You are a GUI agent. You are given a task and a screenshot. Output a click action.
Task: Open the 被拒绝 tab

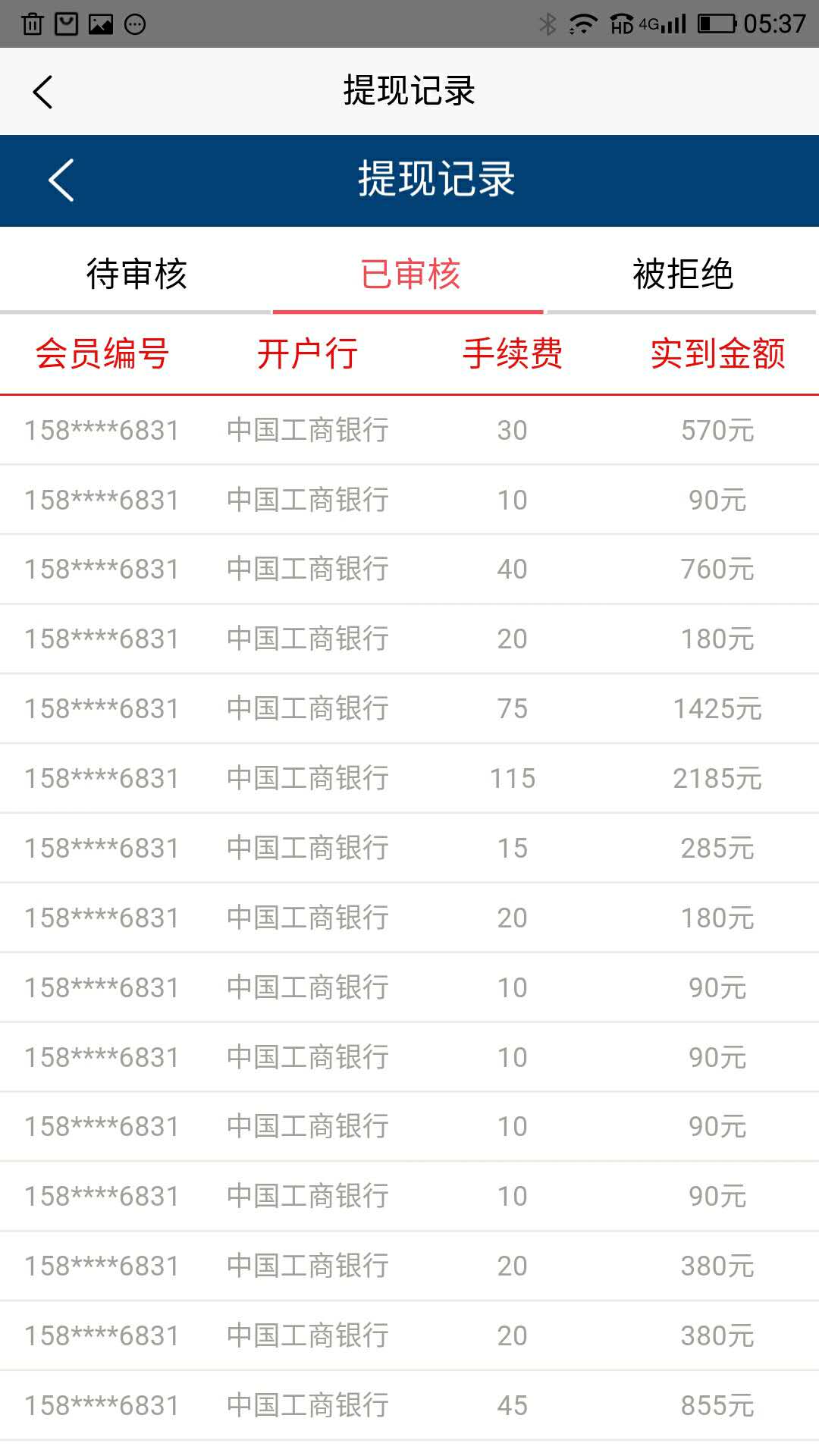pos(682,274)
